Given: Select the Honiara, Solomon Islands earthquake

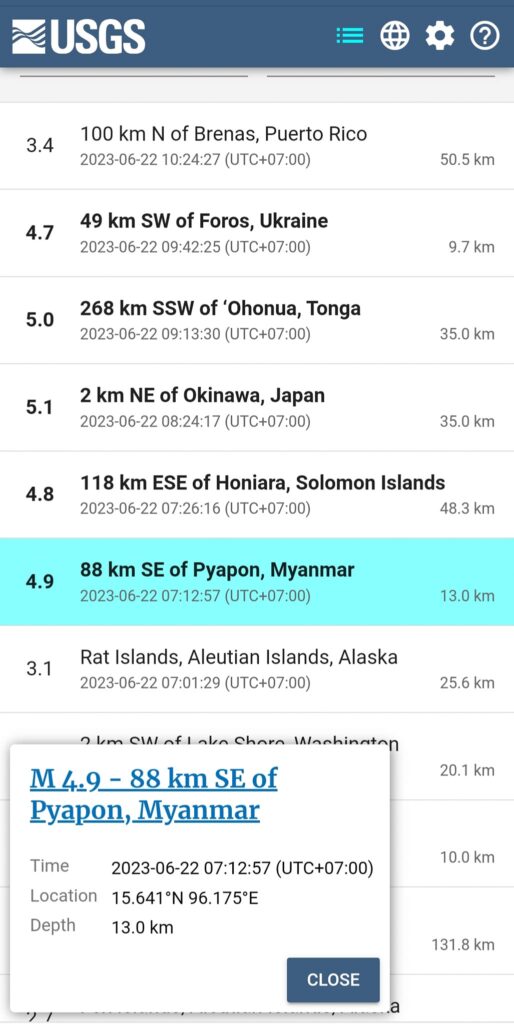Looking at the screenshot, I should coord(257,494).
